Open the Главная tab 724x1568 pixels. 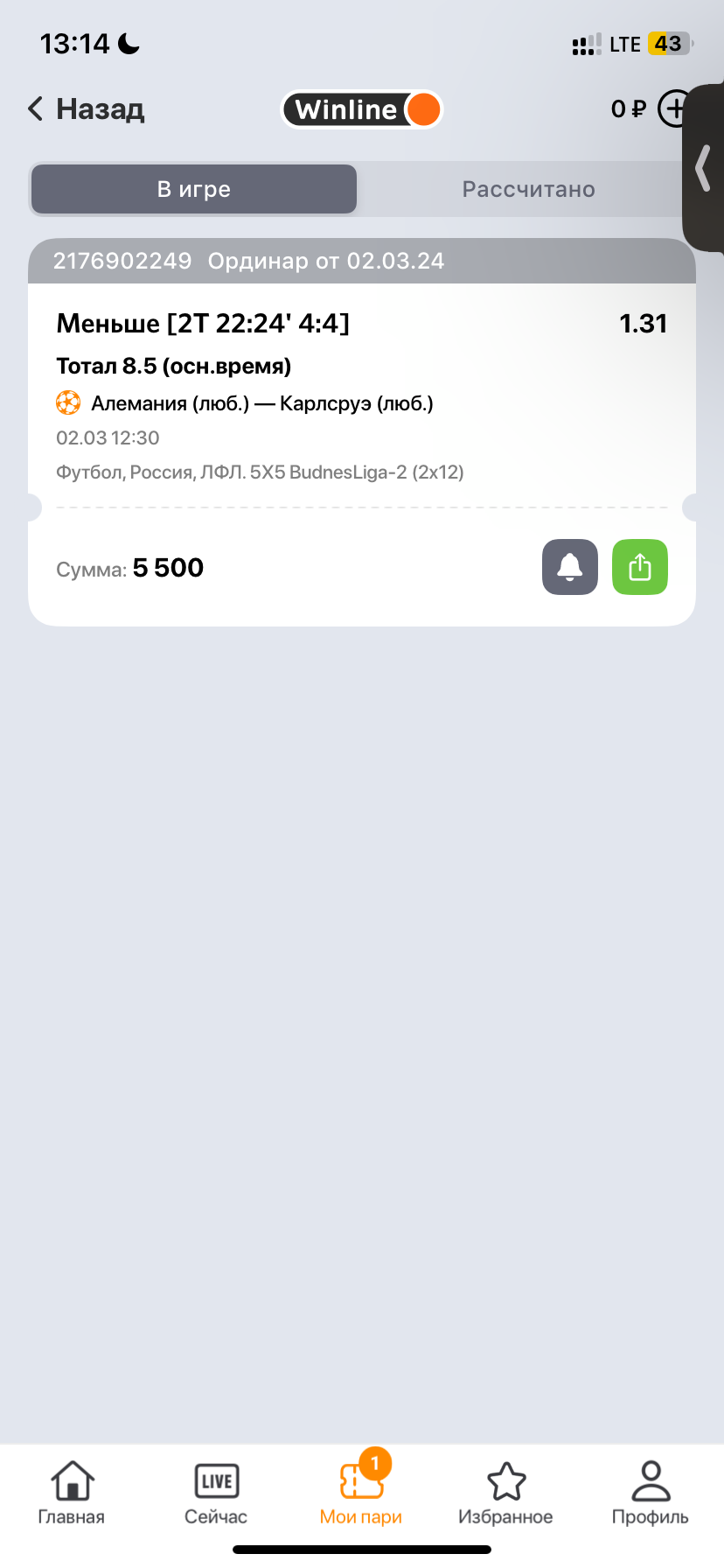(x=72, y=1493)
